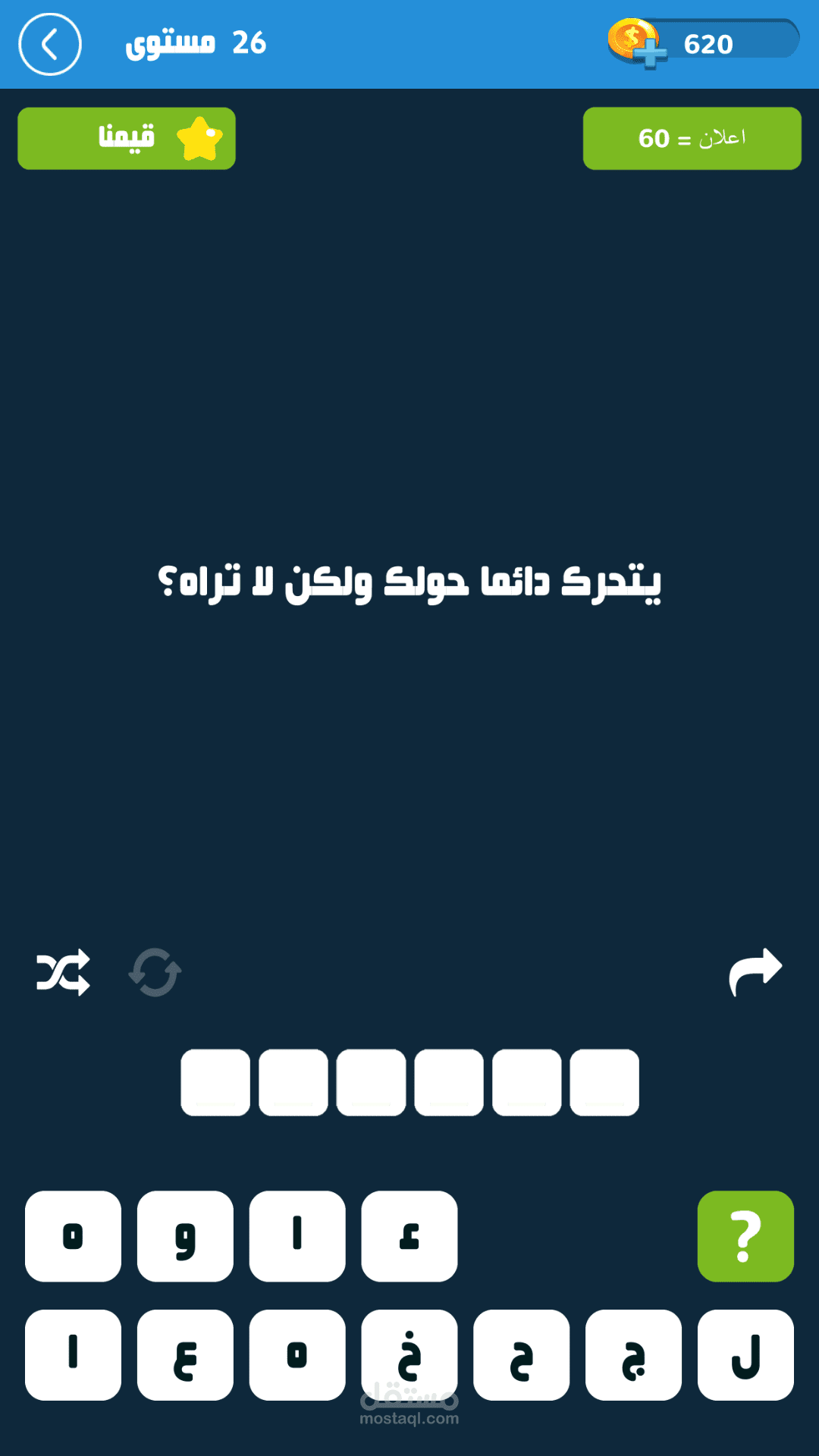The width and height of the screenshot is (819, 1456).
Task: Watch an ad for 60 coins
Action: 692,138
